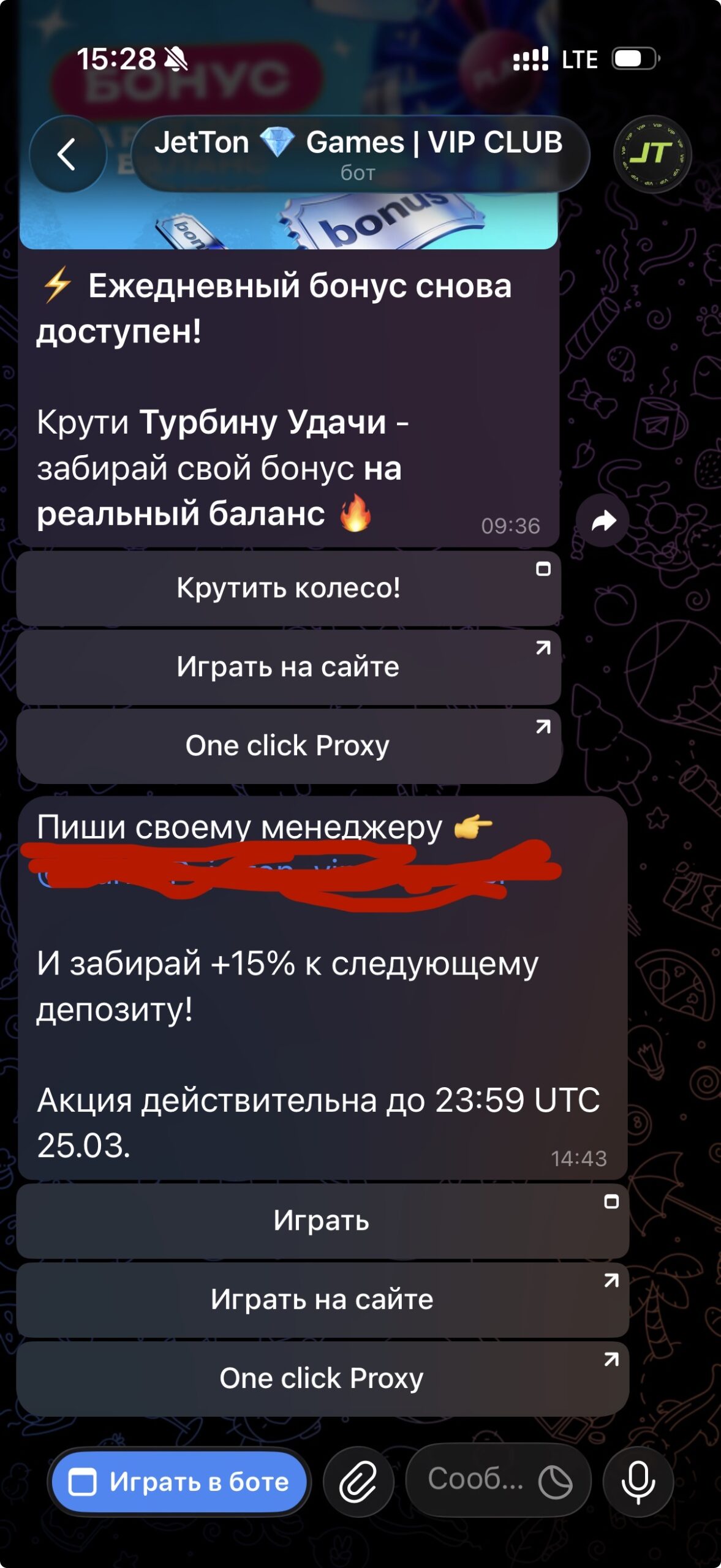Open the bot's JT profile avatar
The image size is (721, 1568).
(652, 154)
